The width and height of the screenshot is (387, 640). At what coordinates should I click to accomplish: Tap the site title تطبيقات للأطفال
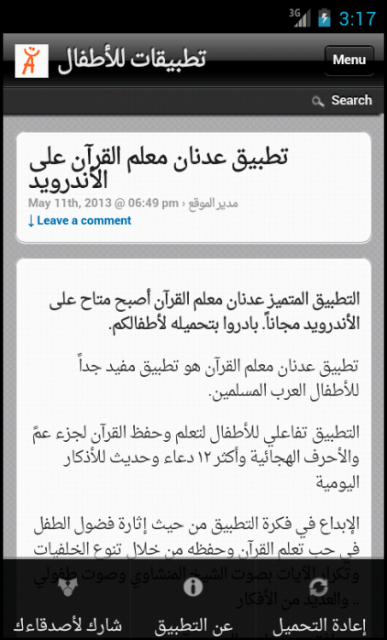131,60
